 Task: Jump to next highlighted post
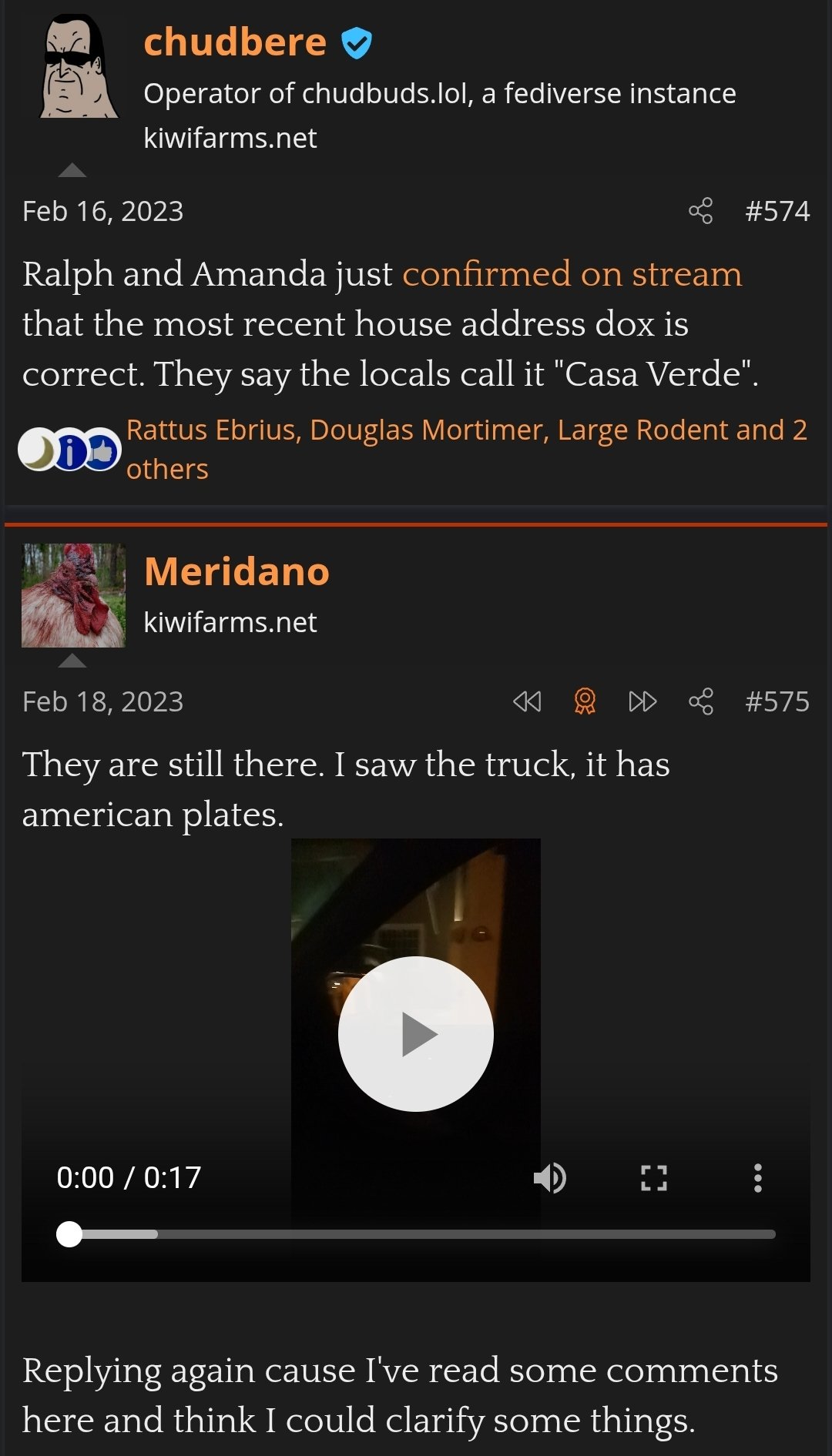click(x=642, y=701)
